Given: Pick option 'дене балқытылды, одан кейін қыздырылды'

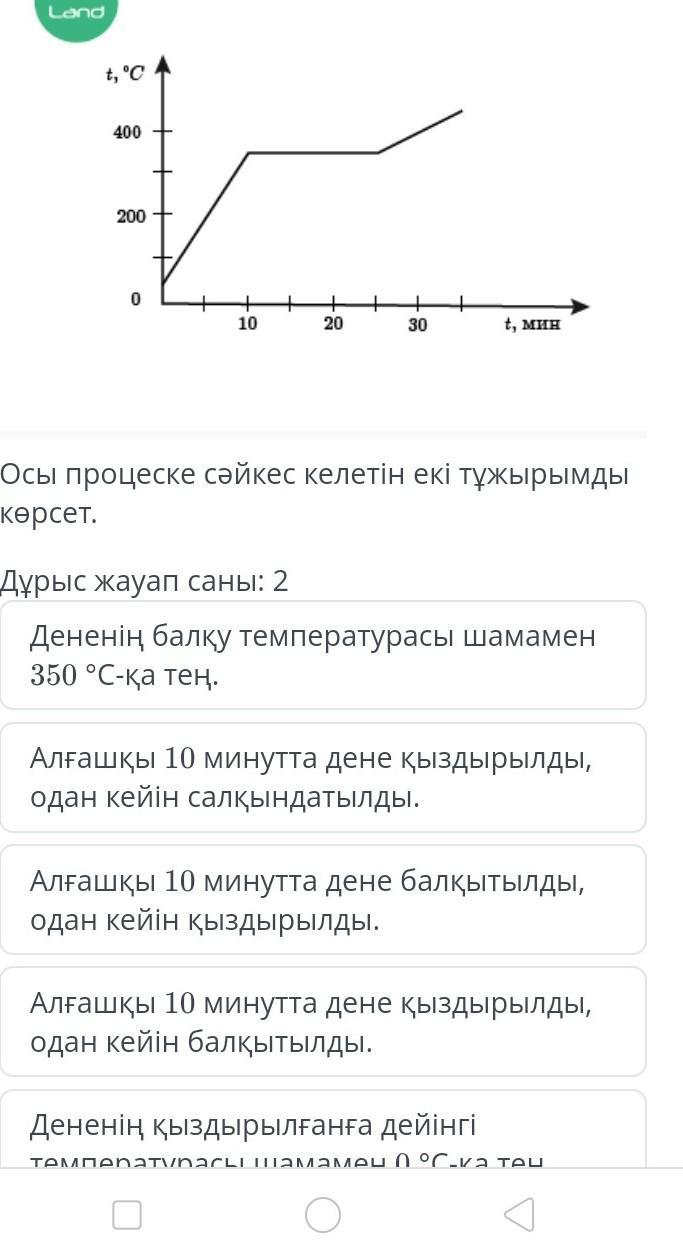Looking at the screenshot, I should click(323, 900).
